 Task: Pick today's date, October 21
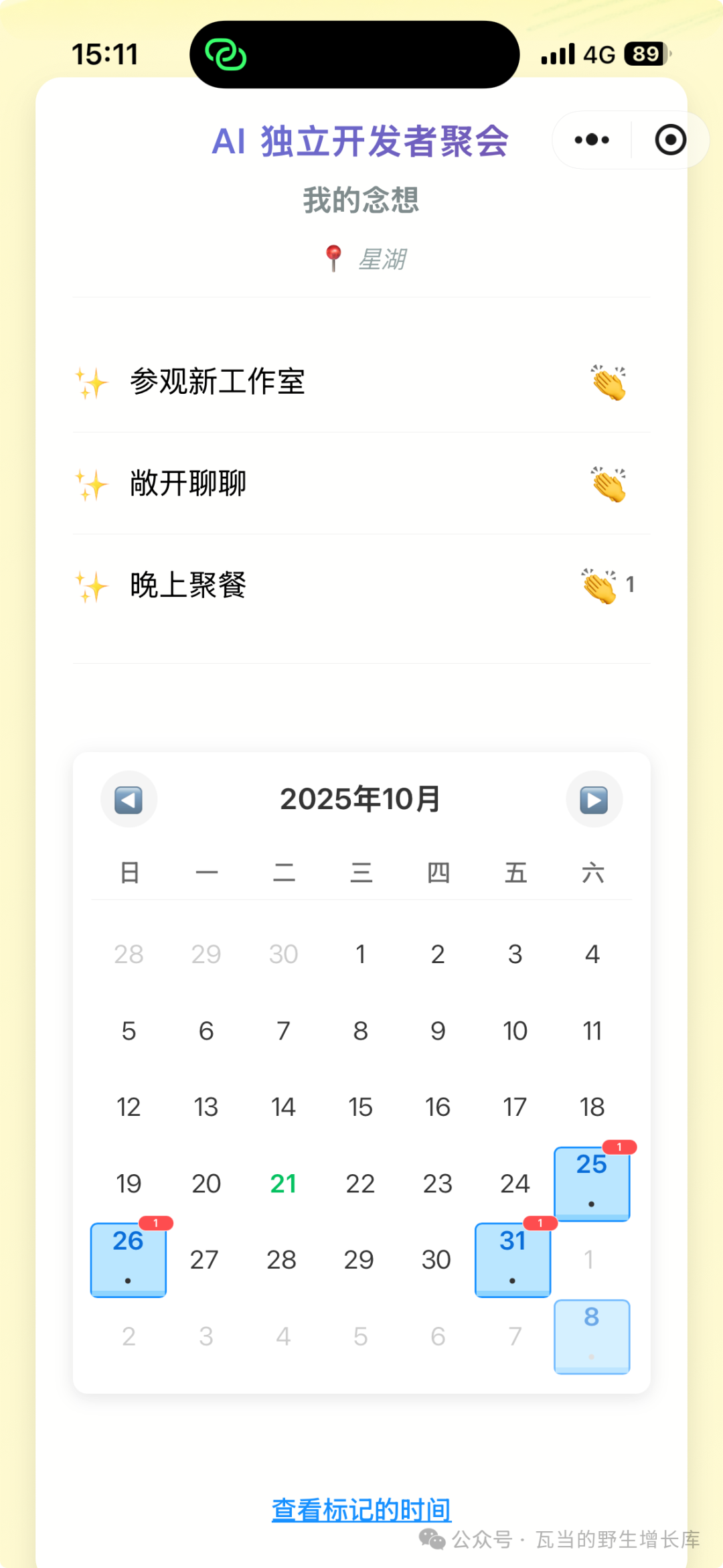[283, 1184]
